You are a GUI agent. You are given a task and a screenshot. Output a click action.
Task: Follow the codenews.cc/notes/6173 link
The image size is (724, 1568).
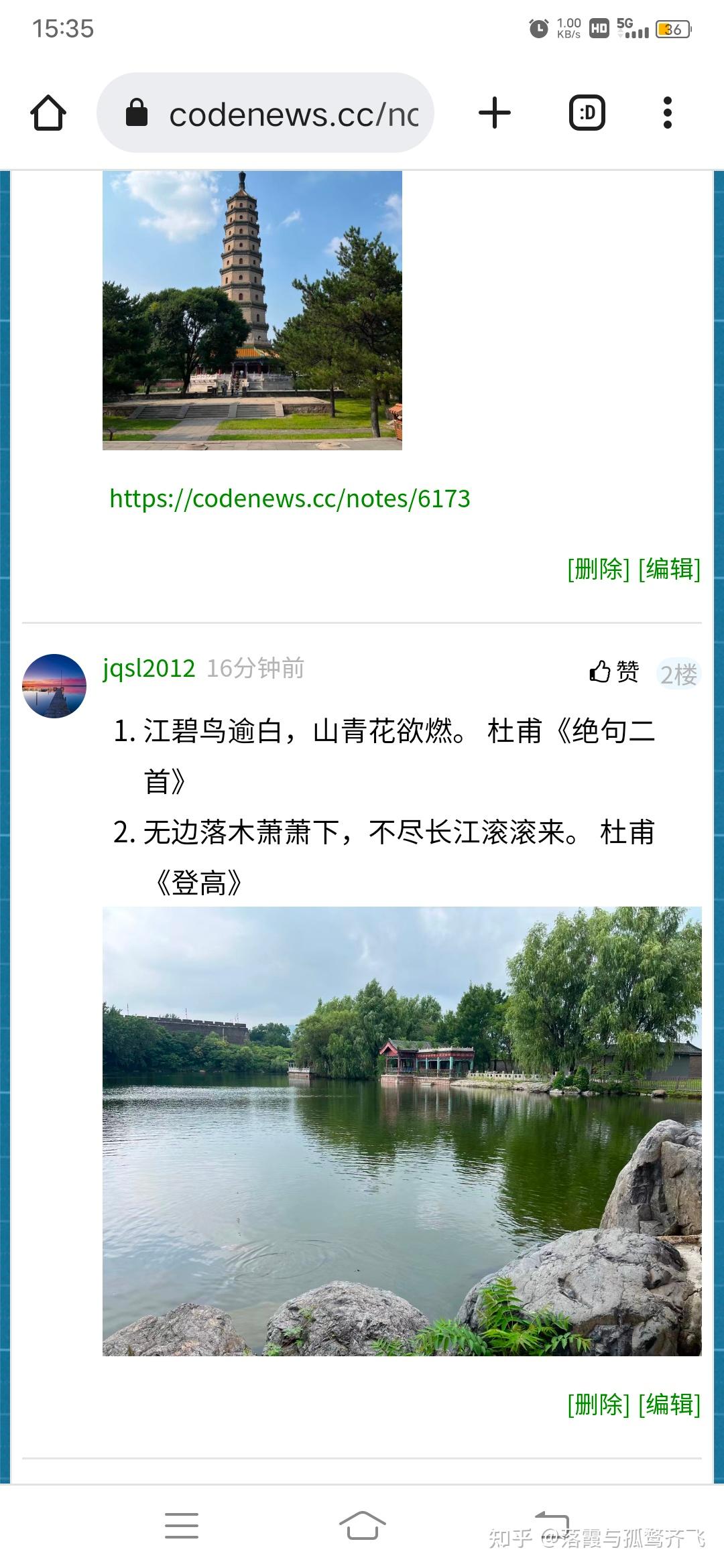(290, 499)
